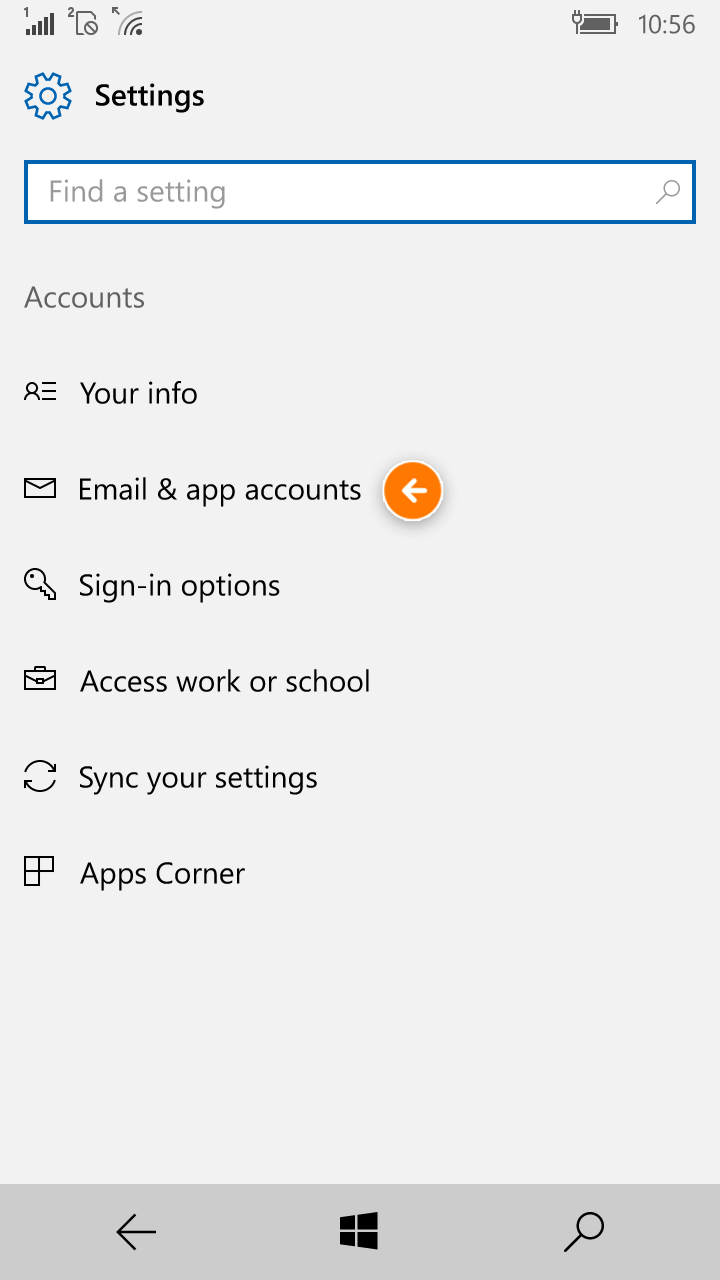
Task: Go back with the navigation bar arrow
Action: click(x=136, y=1232)
